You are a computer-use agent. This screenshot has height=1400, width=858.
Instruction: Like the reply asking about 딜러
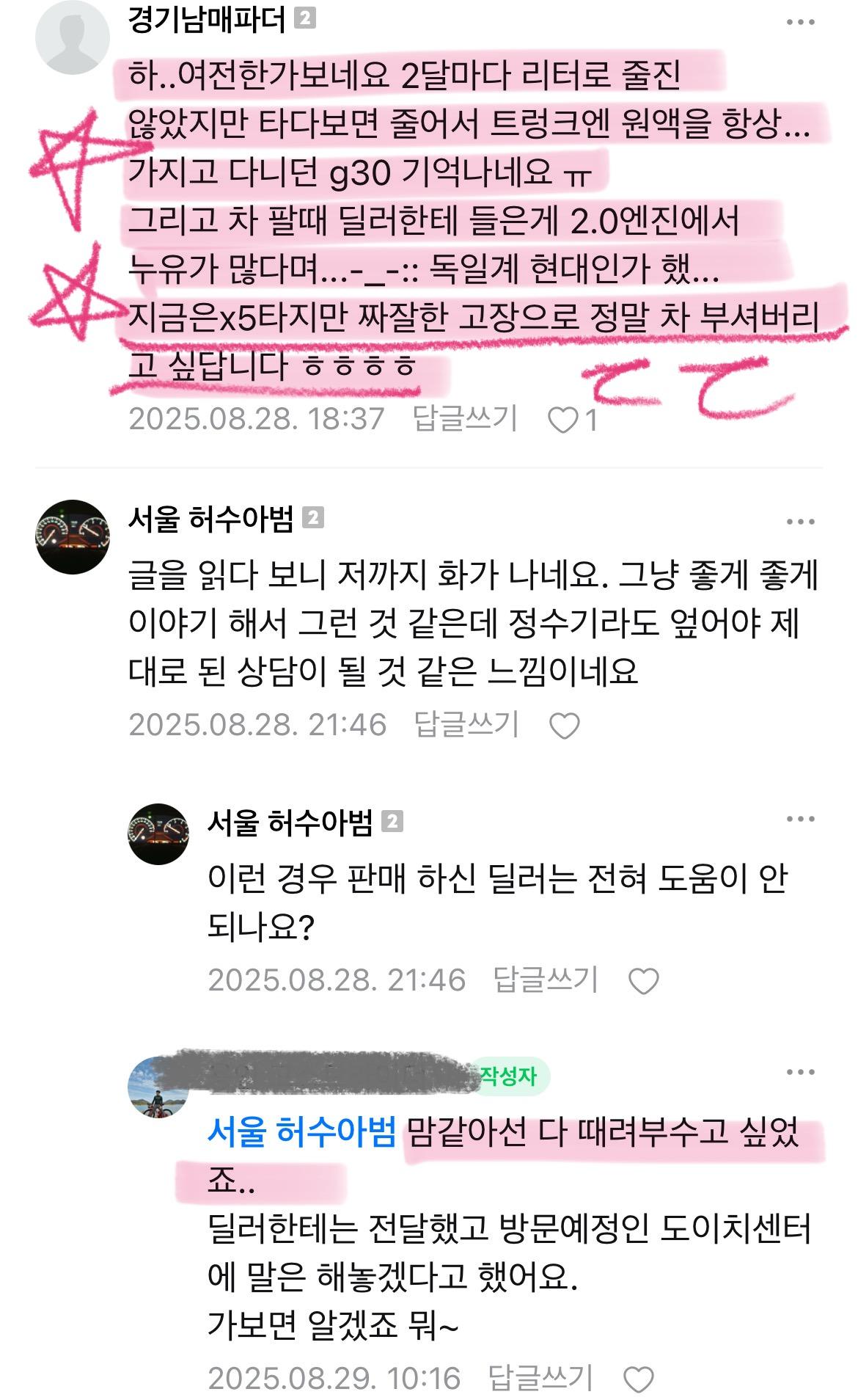(643, 981)
